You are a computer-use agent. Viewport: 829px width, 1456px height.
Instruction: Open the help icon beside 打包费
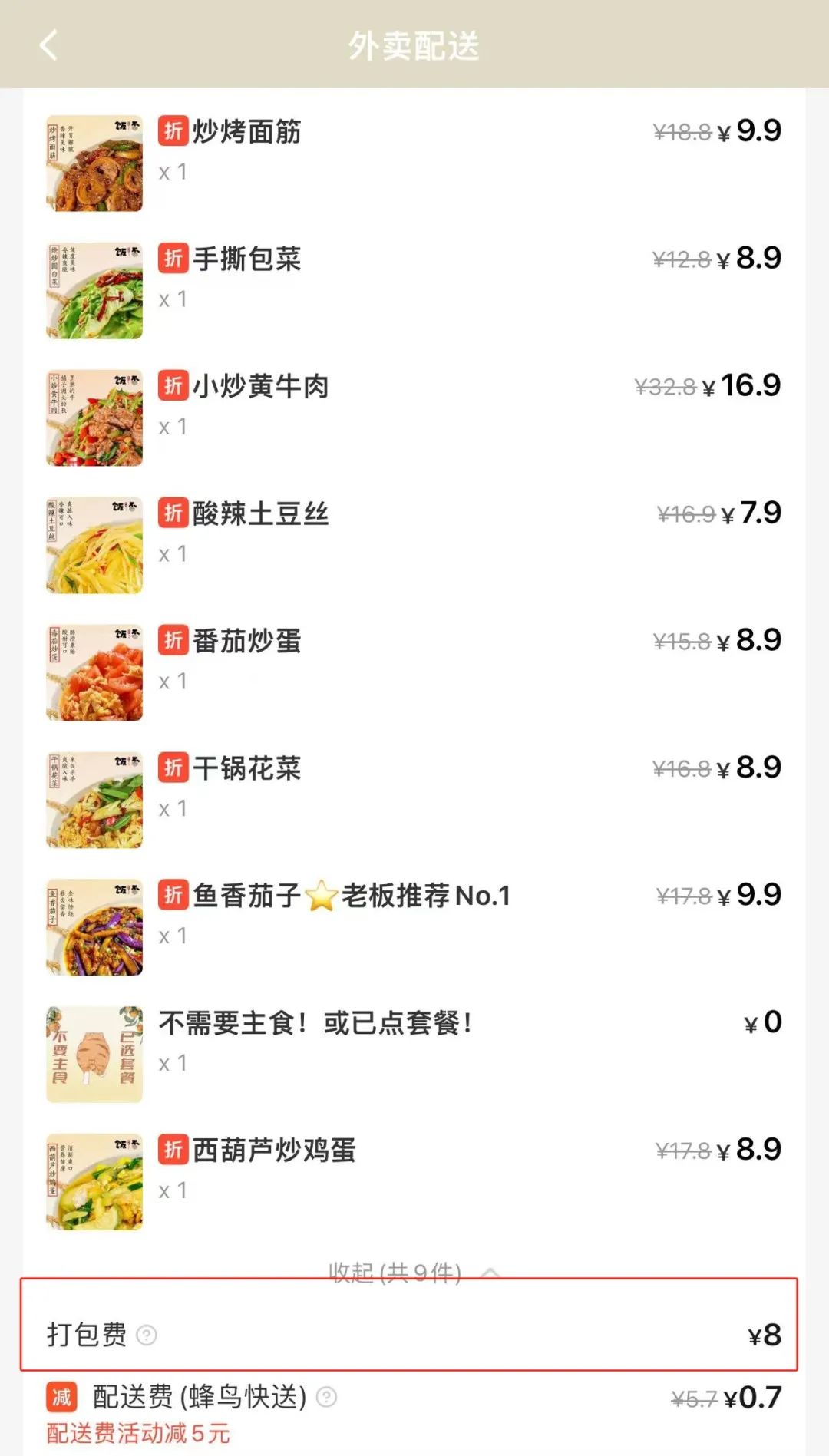147,1335
